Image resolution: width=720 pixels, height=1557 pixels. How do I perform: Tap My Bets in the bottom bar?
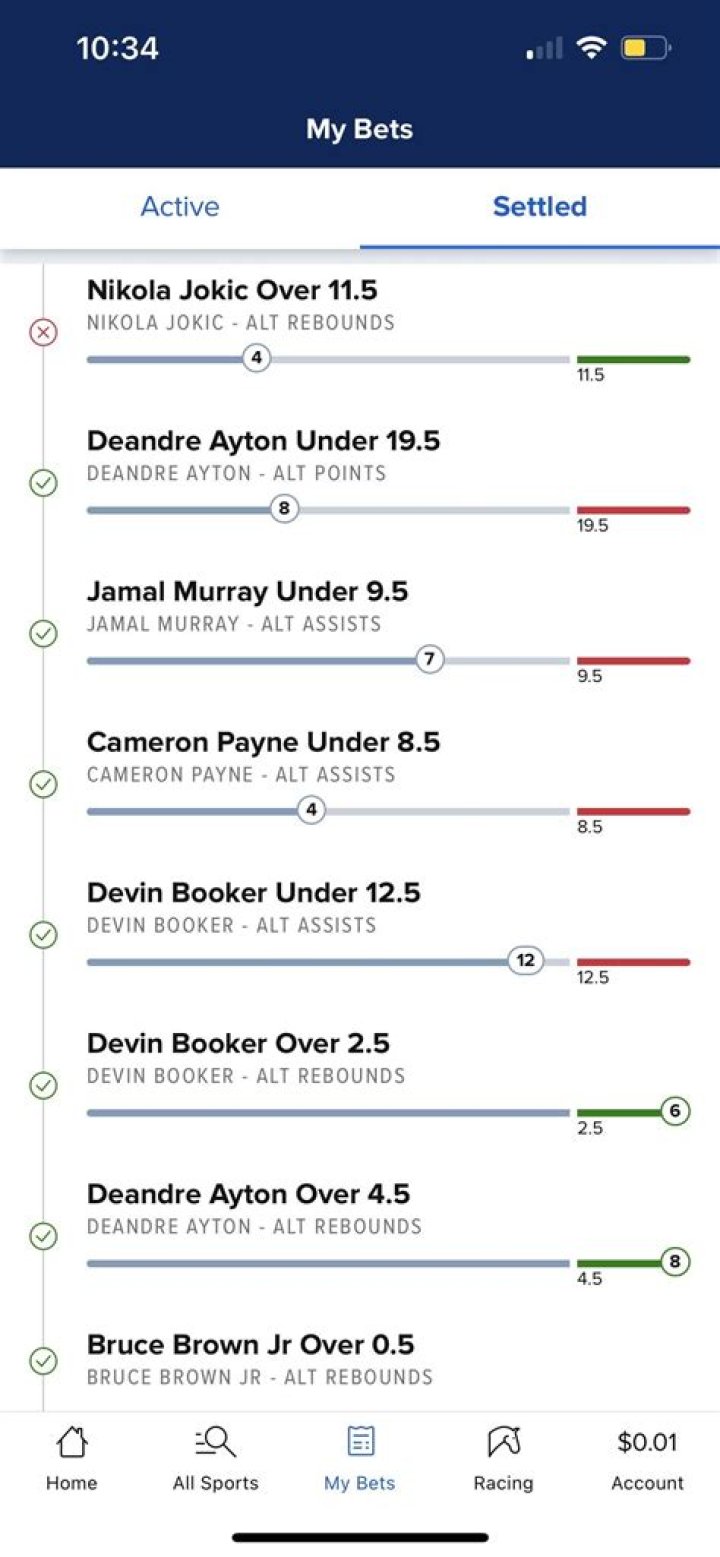tap(360, 1458)
